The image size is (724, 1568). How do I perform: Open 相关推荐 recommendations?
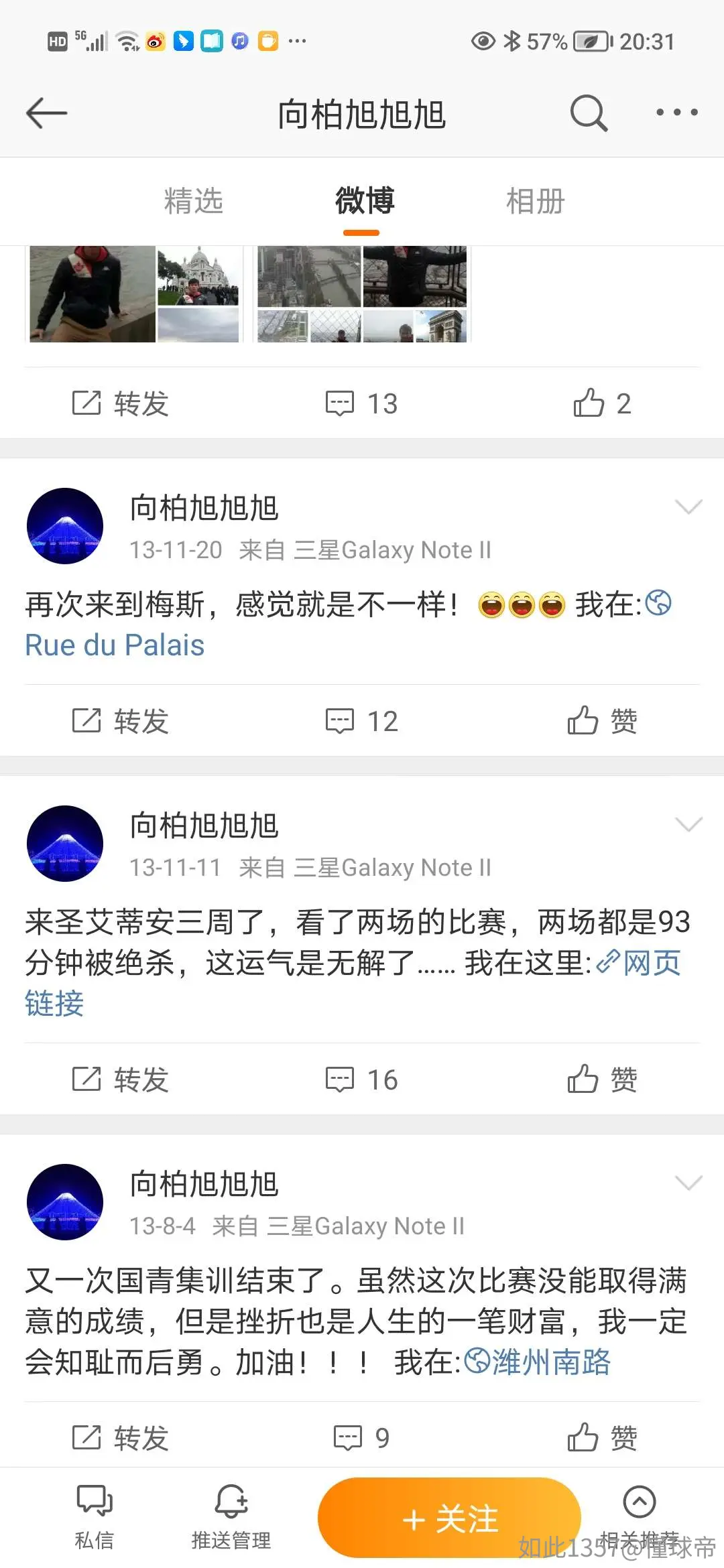[640, 1517]
